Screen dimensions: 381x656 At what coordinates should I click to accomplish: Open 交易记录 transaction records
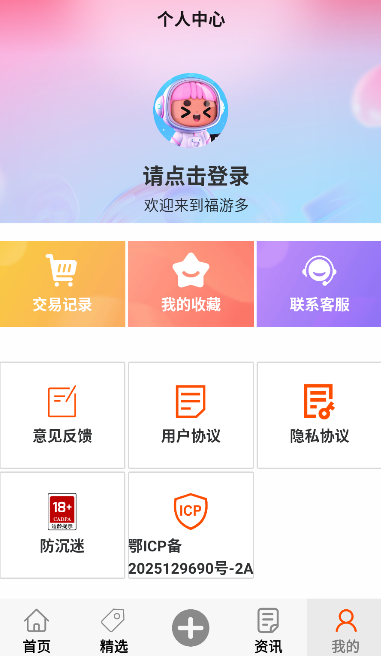click(x=62, y=284)
